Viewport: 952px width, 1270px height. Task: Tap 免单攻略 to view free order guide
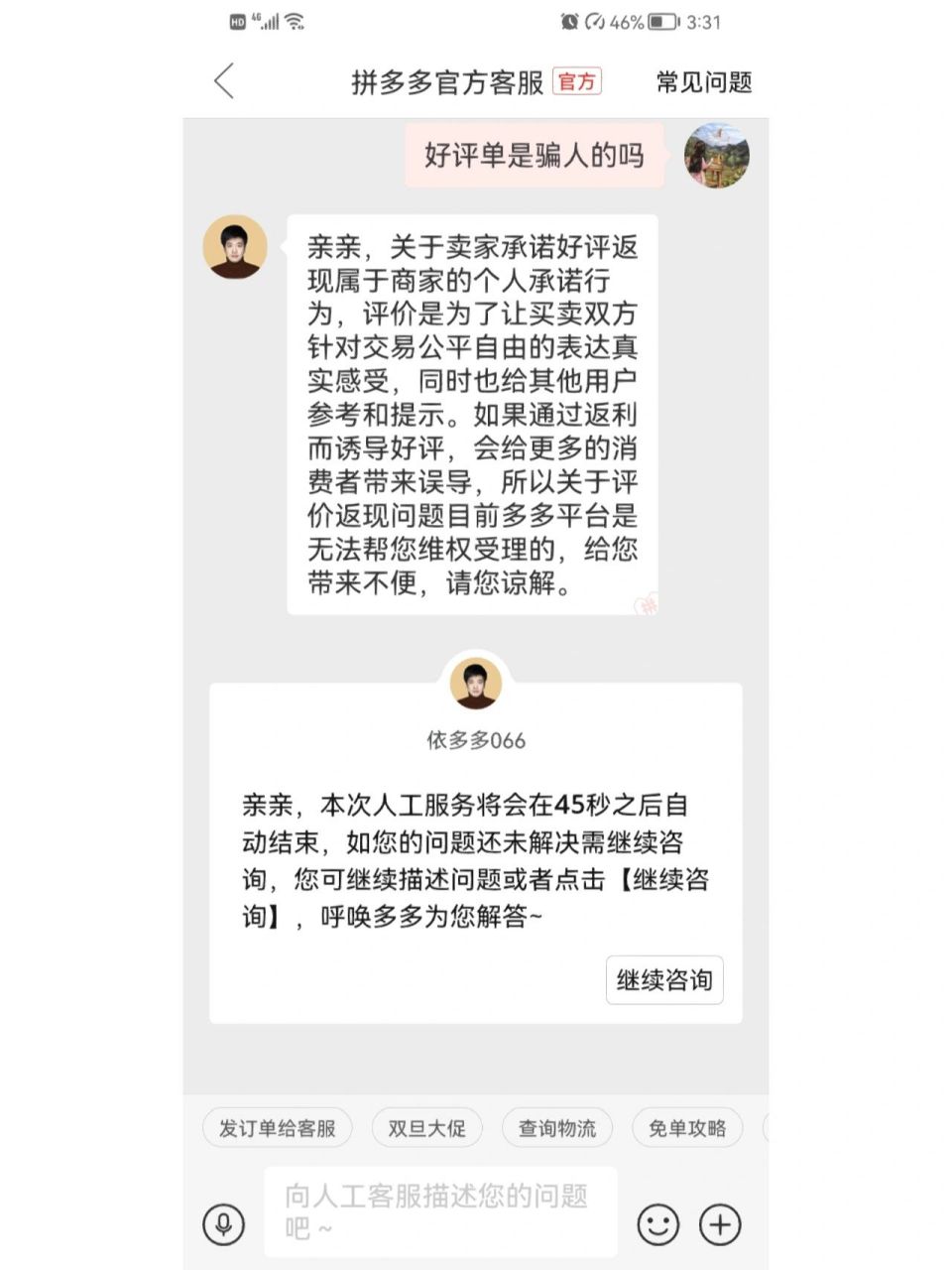click(685, 1128)
